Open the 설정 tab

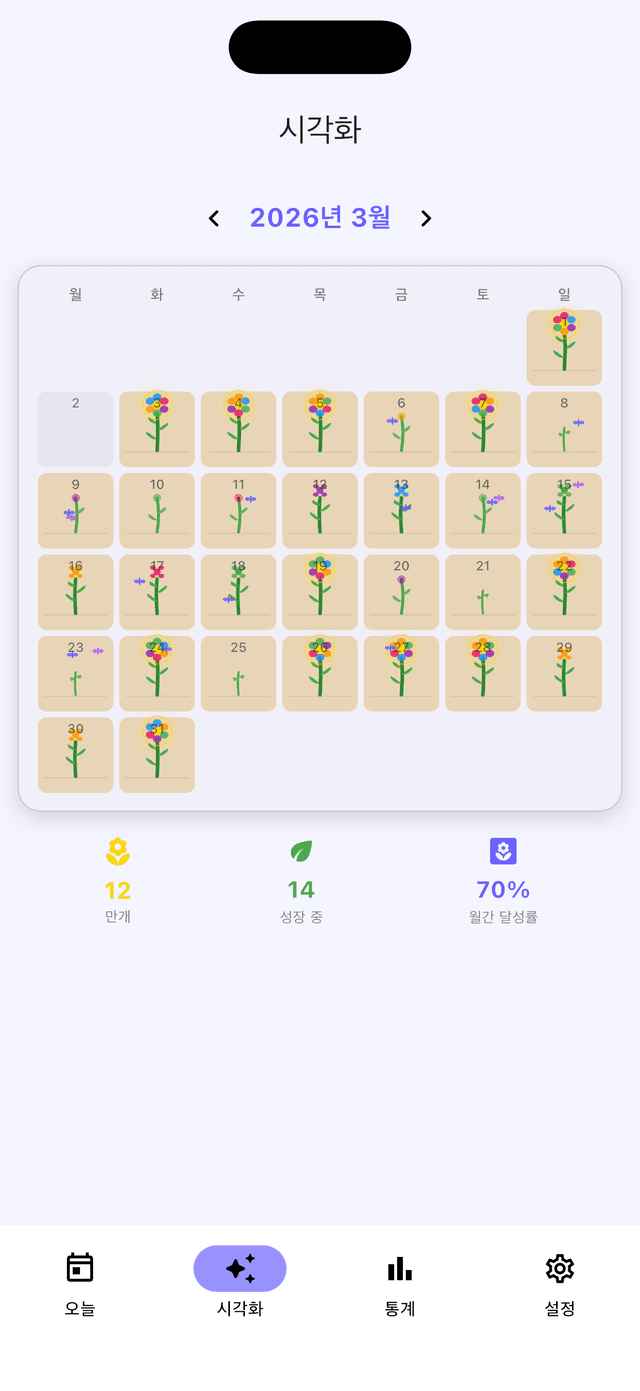click(x=560, y=1282)
